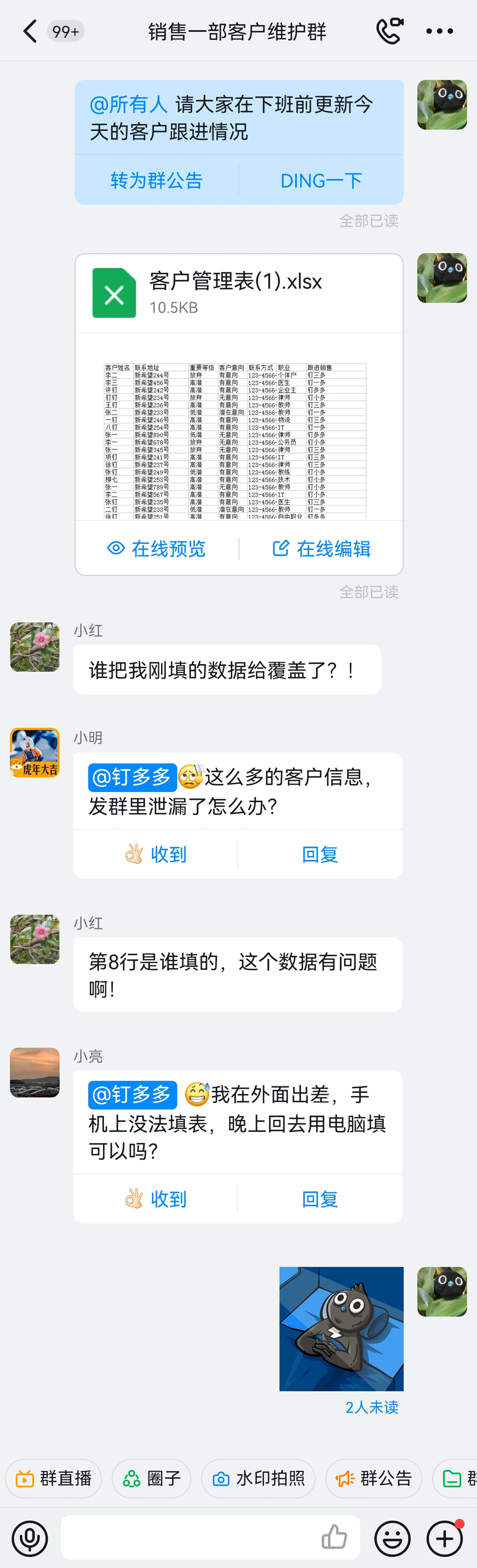Convert the message to group announcement
This screenshot has width=477, height=1568.
tap(156, 180)
